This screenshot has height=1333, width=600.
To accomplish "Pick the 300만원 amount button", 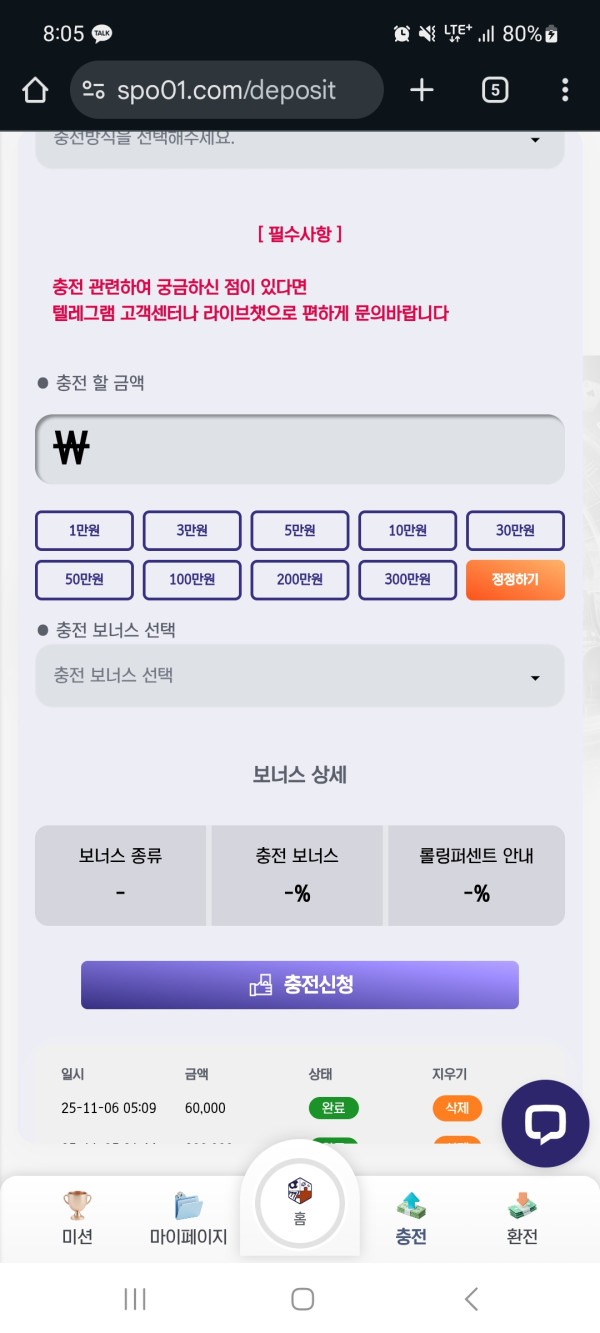I will pyautogui.click(x=407, y=580).
